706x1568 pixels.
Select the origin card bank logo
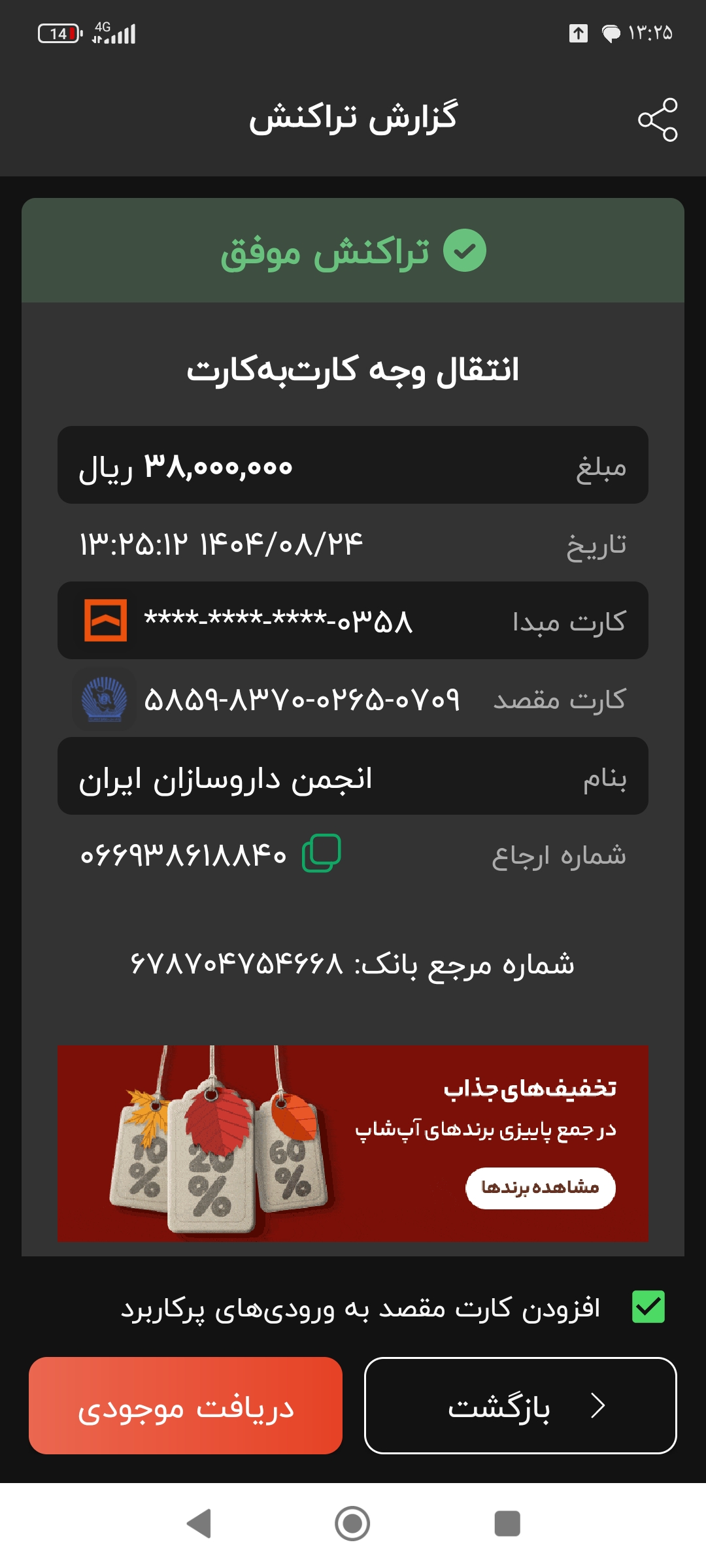pos(107,621)
